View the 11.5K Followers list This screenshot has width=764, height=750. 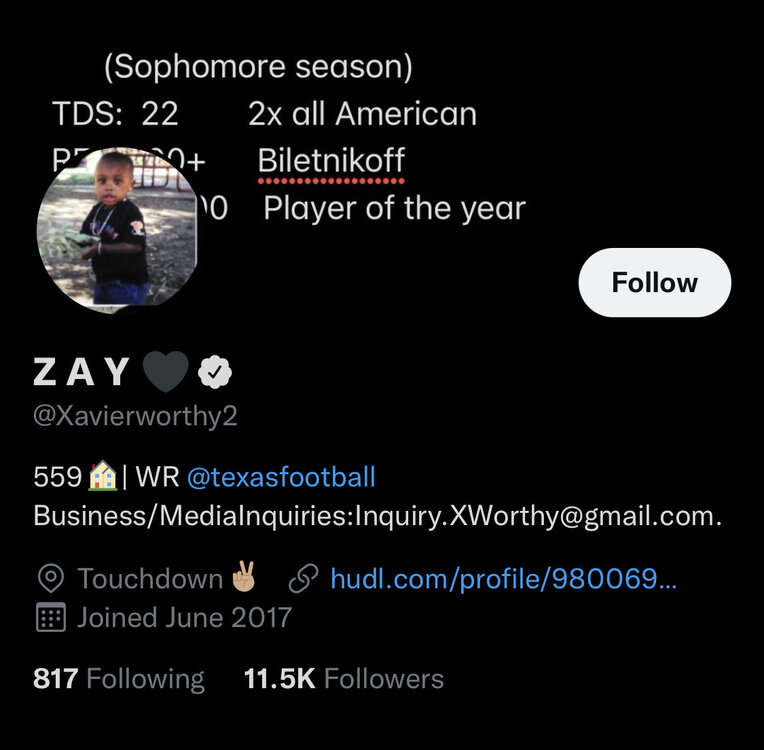click(343, 679)
